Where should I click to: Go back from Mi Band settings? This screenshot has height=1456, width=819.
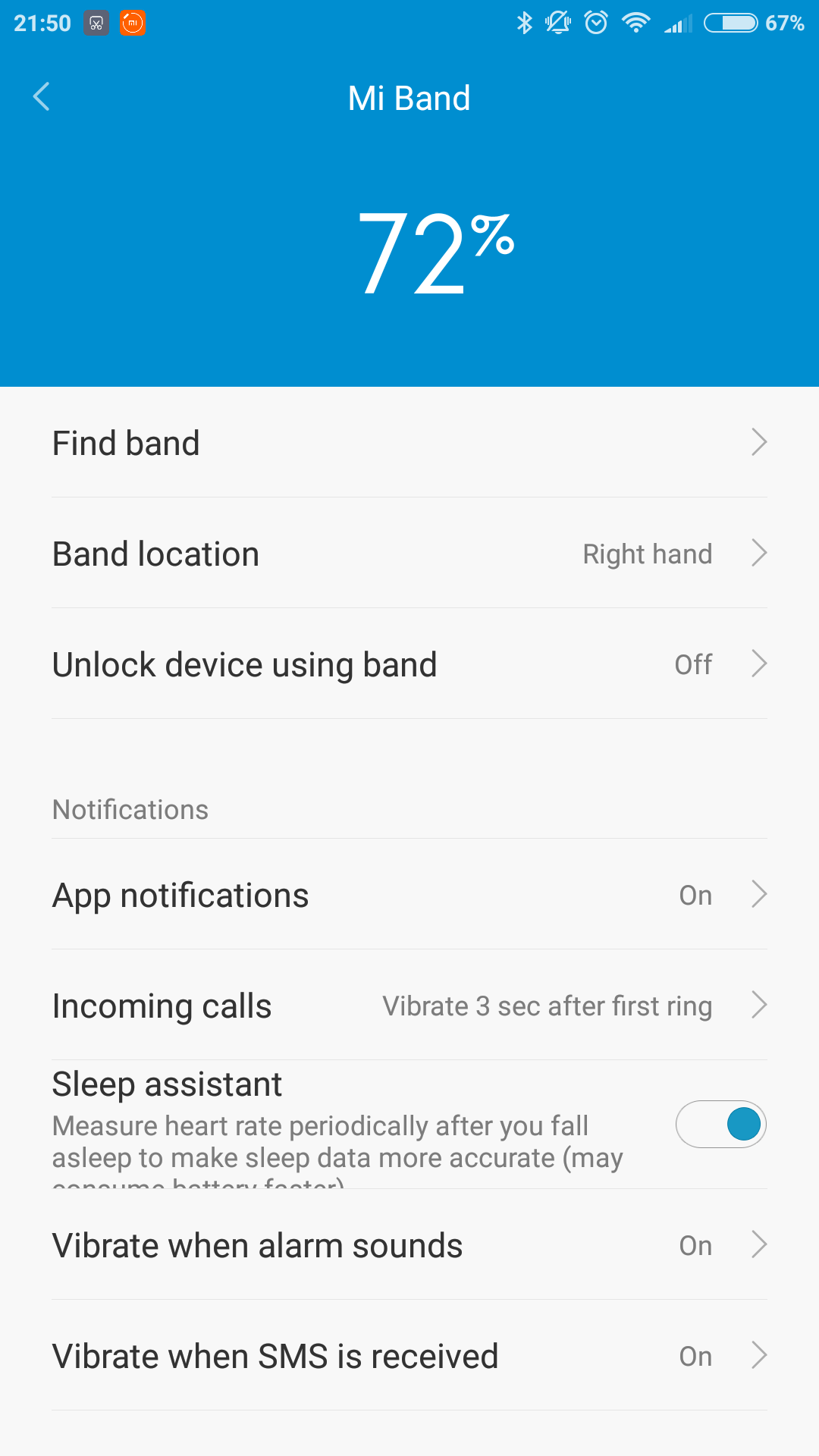click(42, 97)
